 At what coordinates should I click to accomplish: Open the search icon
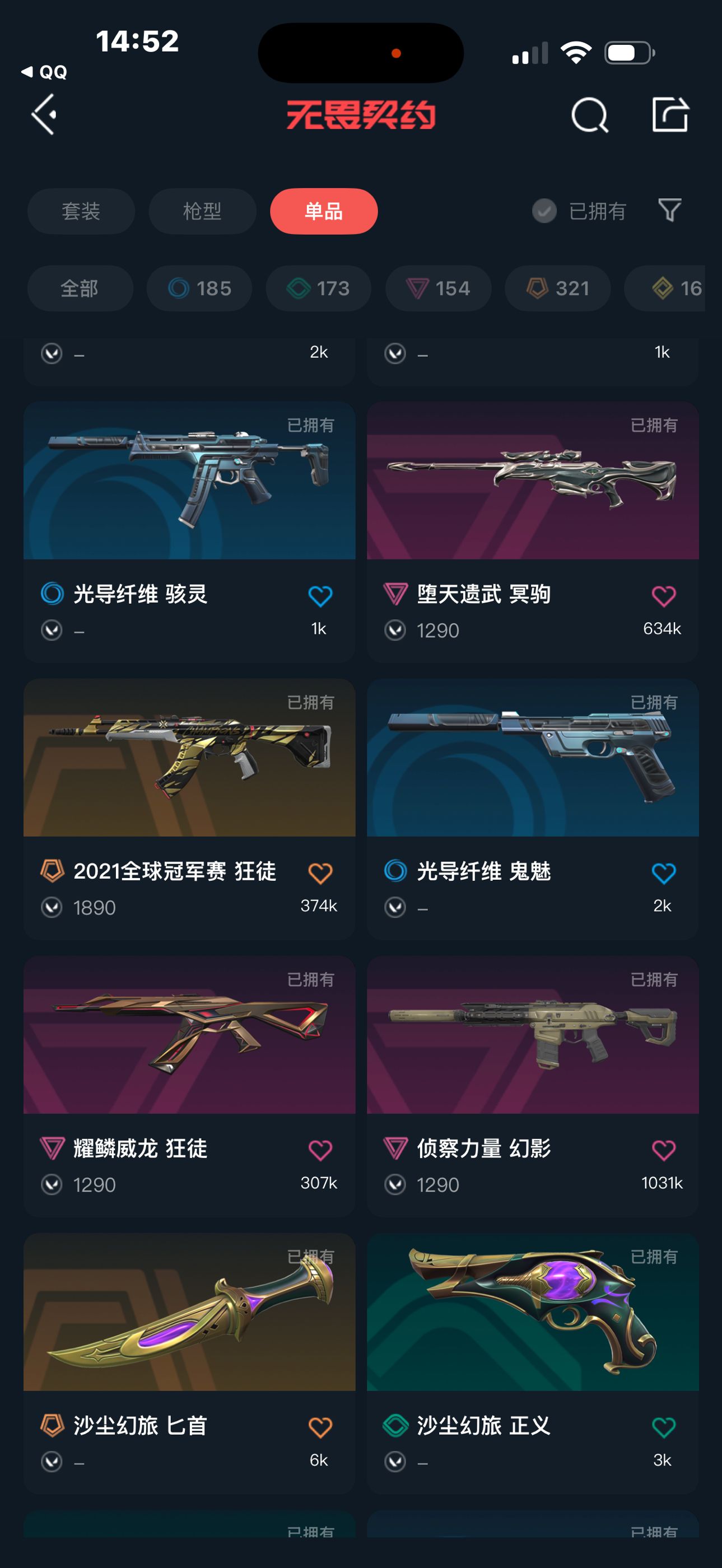(x=590, y=114)
